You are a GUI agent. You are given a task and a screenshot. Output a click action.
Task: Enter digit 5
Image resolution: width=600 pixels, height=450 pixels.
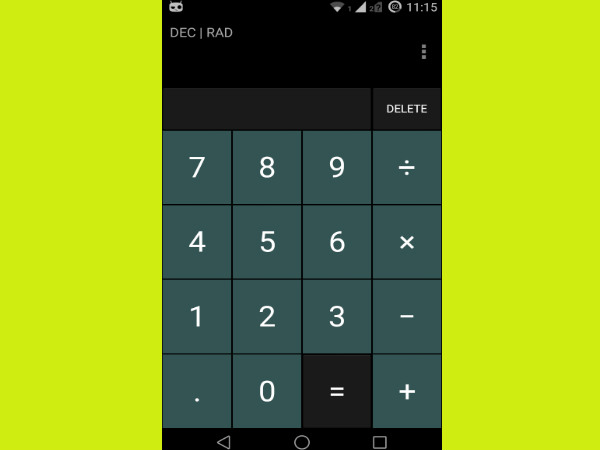point(267,242)
